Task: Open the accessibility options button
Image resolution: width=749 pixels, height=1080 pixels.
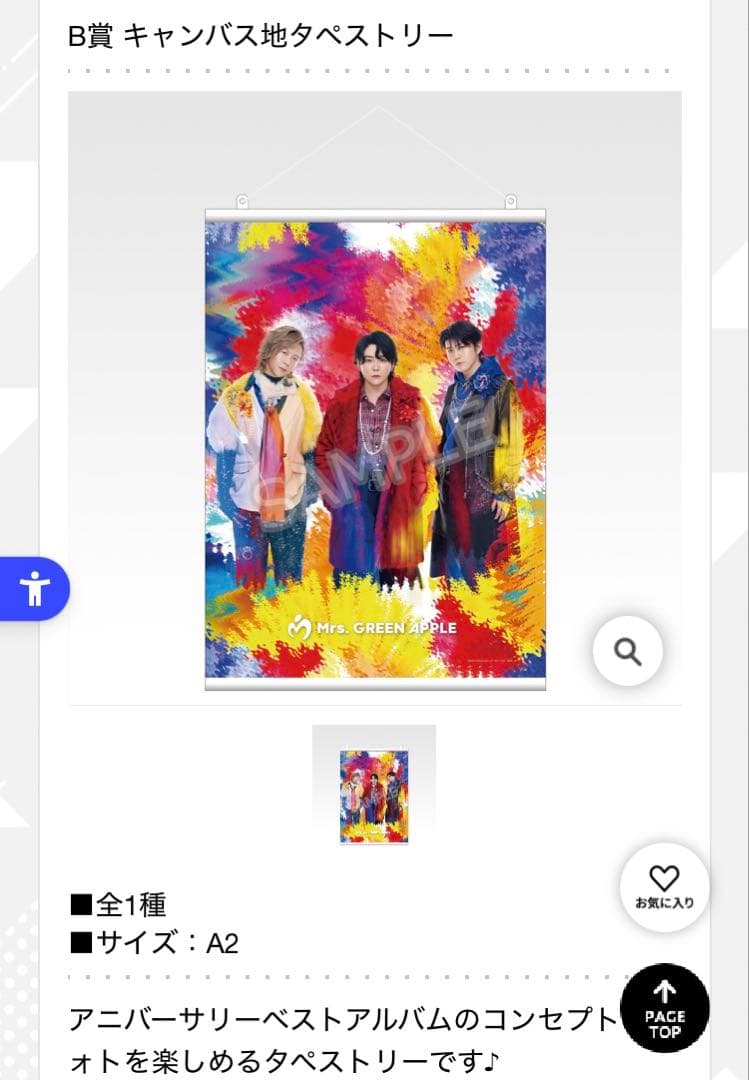Action: [34, 589]
